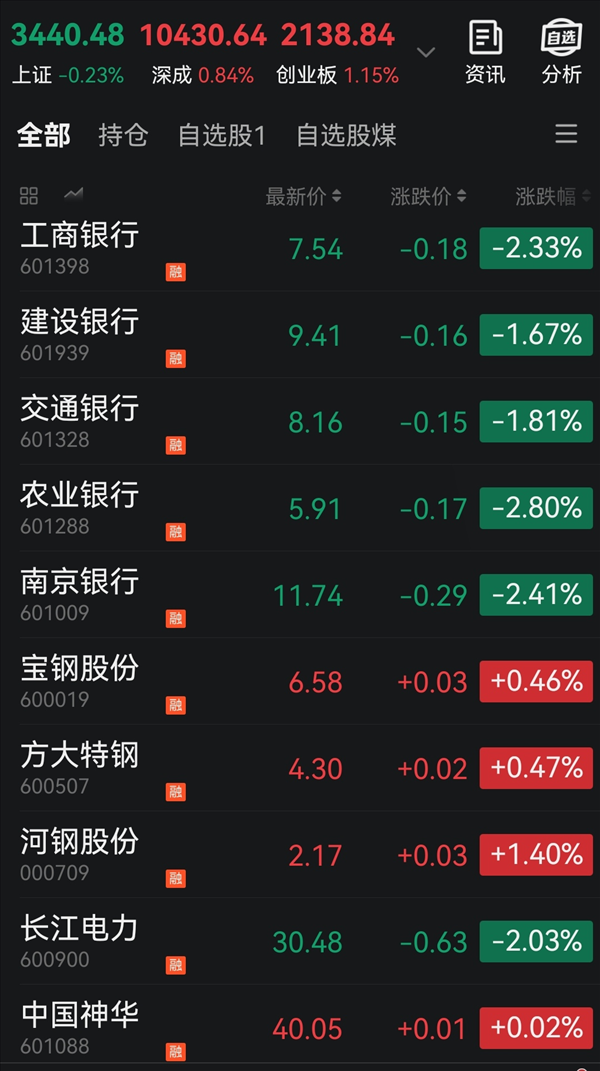The height and width of the screenshot is (1071, 600).
Task: Open the 分析 watchlist analysis icon
Action: click(x=562, y=52)
